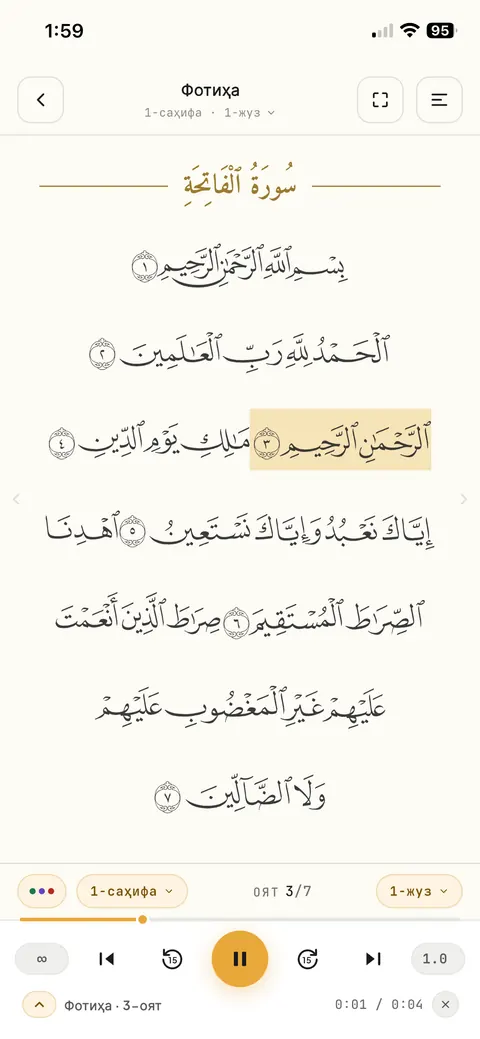
Task: Change the 1.0 playback speed
Action: click(435, 959)
